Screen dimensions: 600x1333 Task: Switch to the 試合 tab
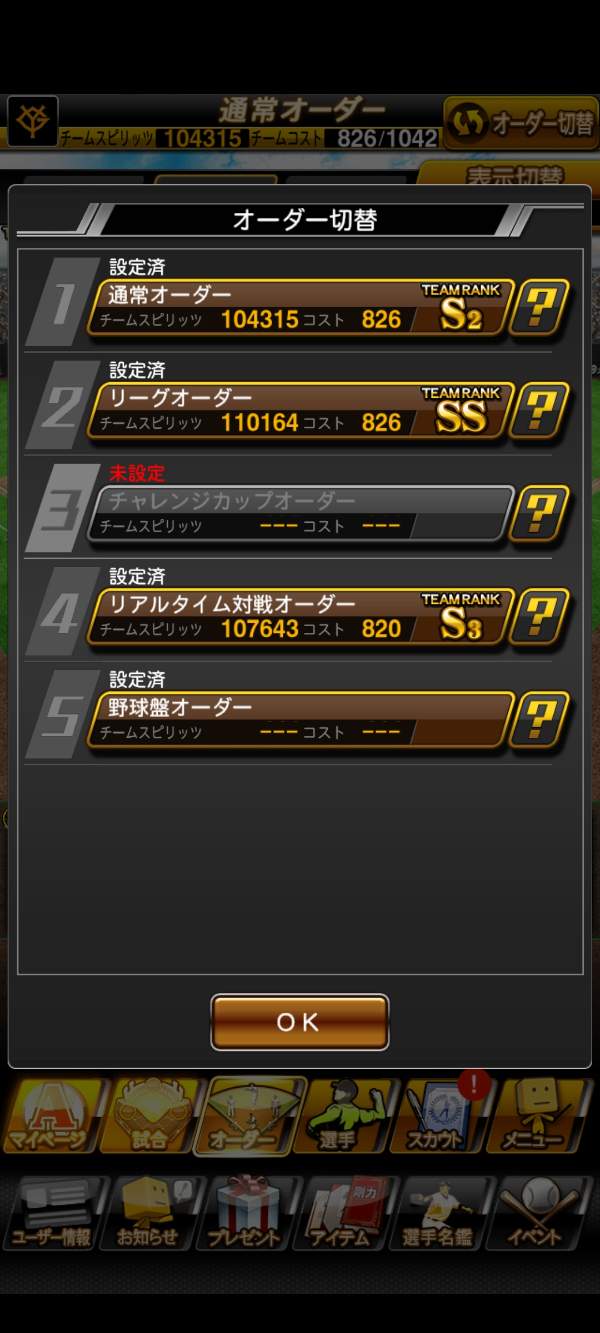149,1117
